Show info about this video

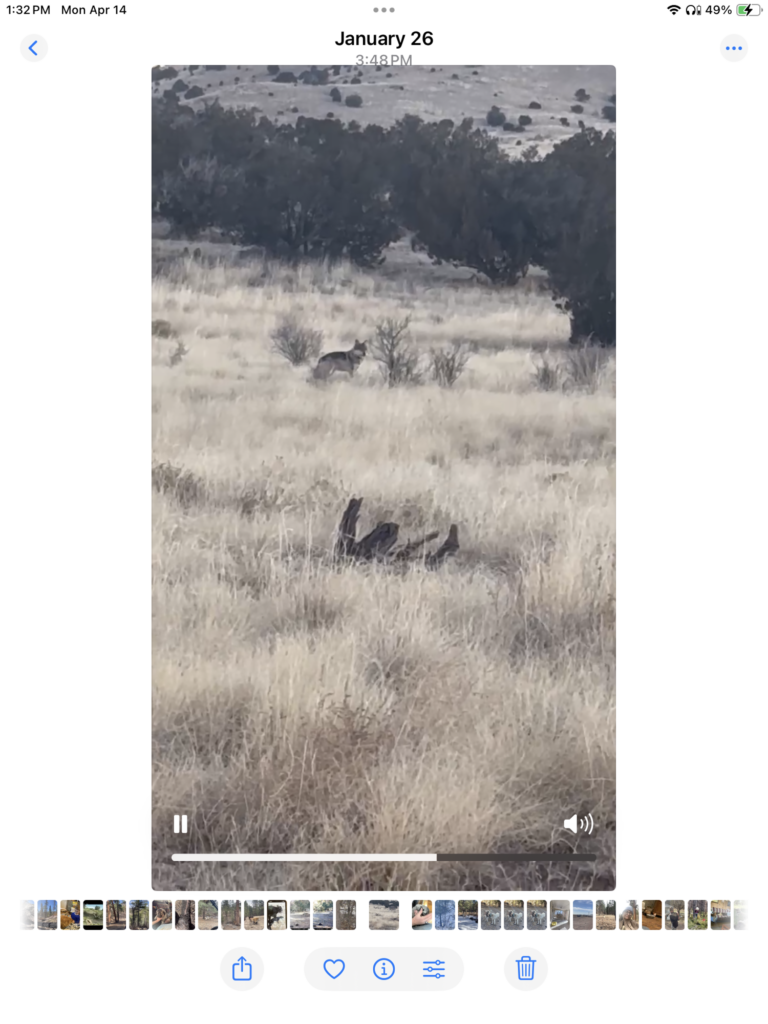tap(383, 968)
